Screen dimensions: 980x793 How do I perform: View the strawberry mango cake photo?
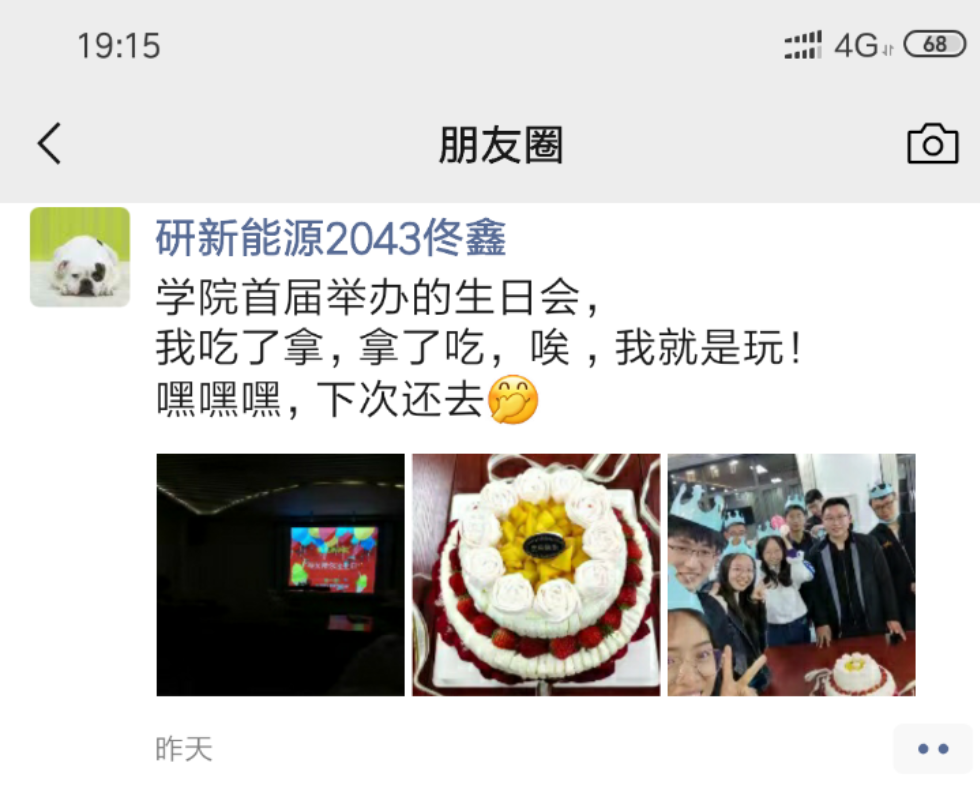coord(536,575)
